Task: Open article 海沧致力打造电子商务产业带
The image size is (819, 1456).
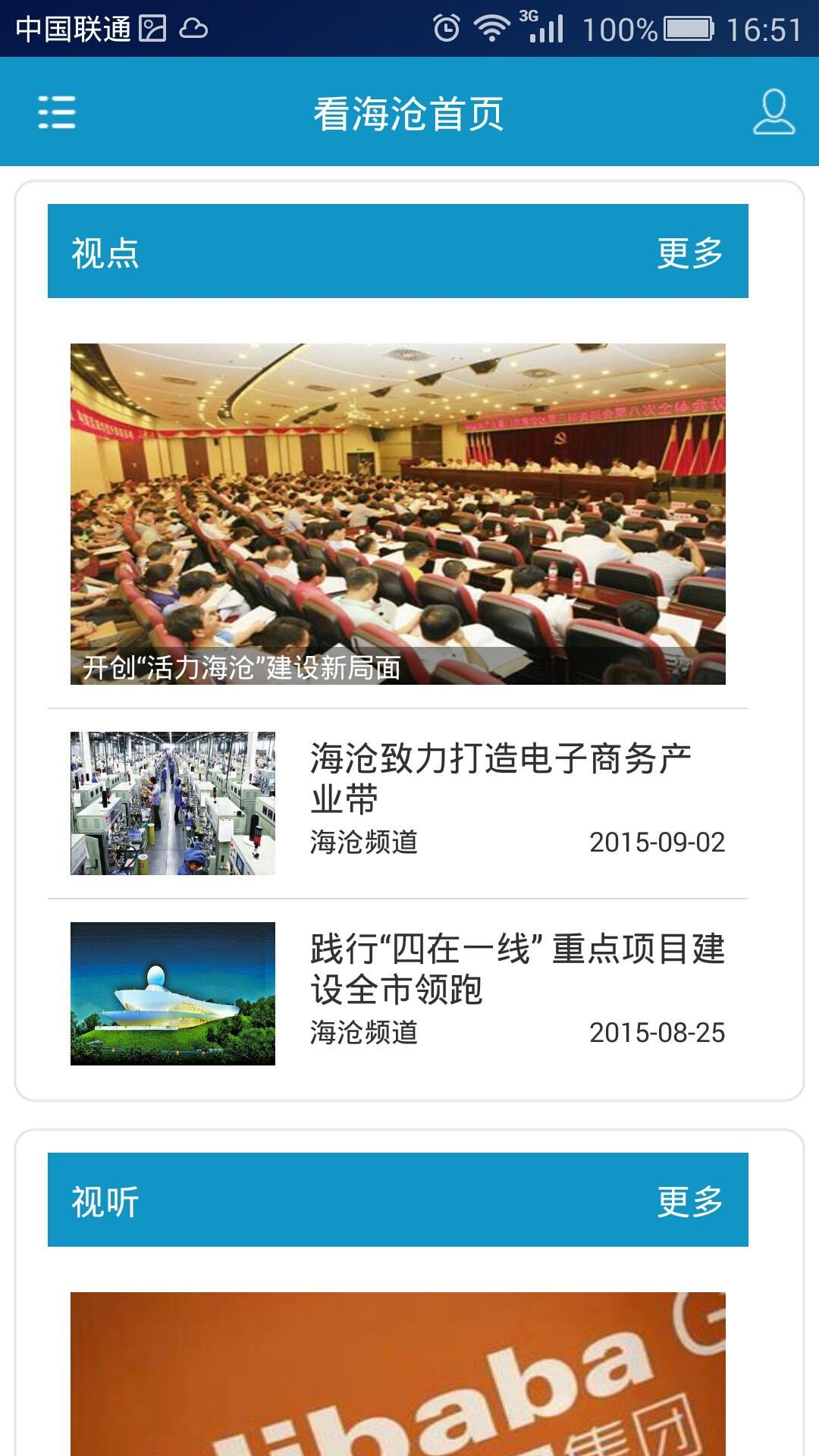Action: 500,778
